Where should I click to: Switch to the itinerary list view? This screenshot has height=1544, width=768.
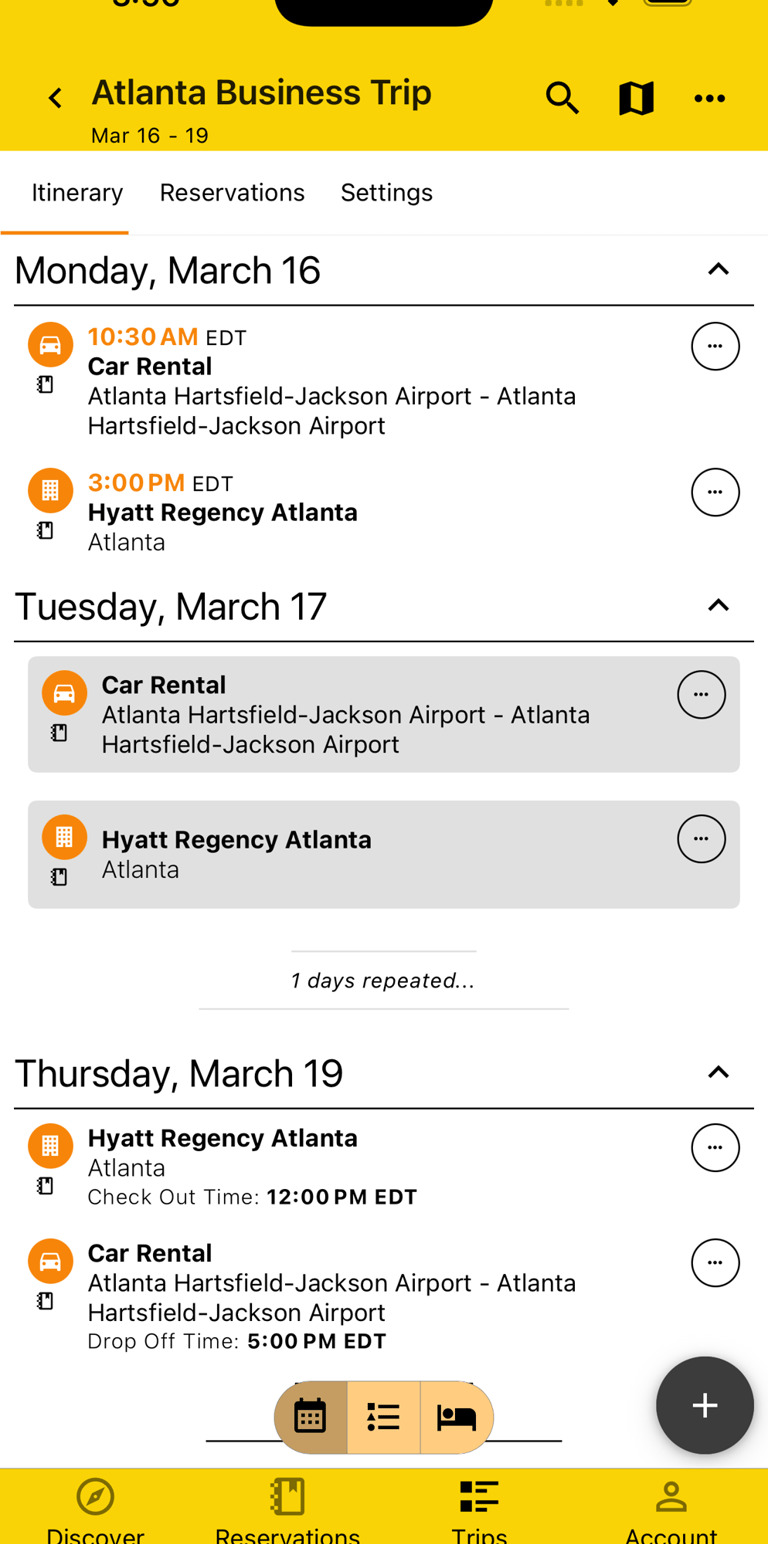point(383,1416)
